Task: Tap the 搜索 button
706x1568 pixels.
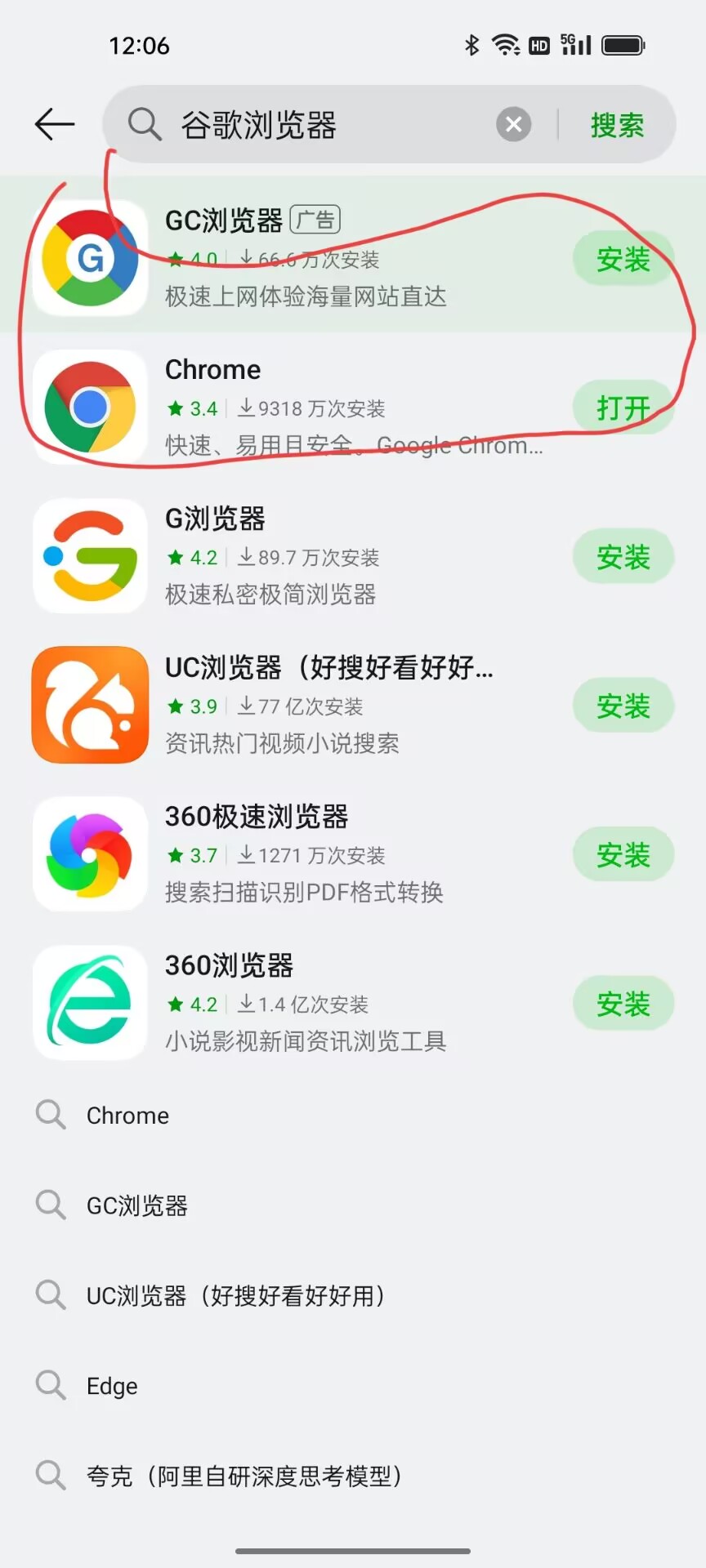Action: tap(617, 125)
